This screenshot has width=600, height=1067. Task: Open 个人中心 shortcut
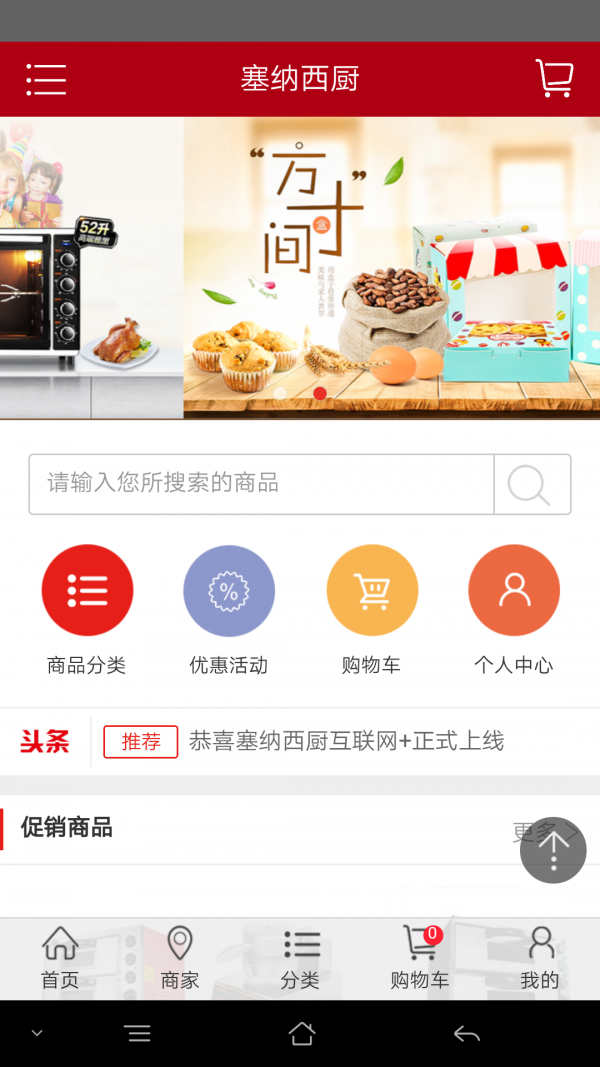pos(514,590)
